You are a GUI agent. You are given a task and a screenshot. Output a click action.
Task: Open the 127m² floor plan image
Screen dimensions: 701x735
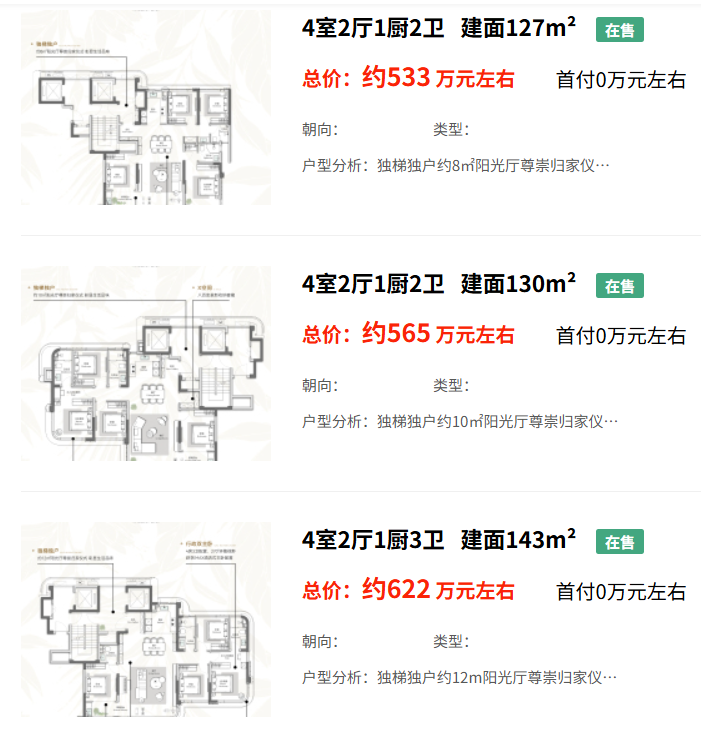click(x=145, y=110)
